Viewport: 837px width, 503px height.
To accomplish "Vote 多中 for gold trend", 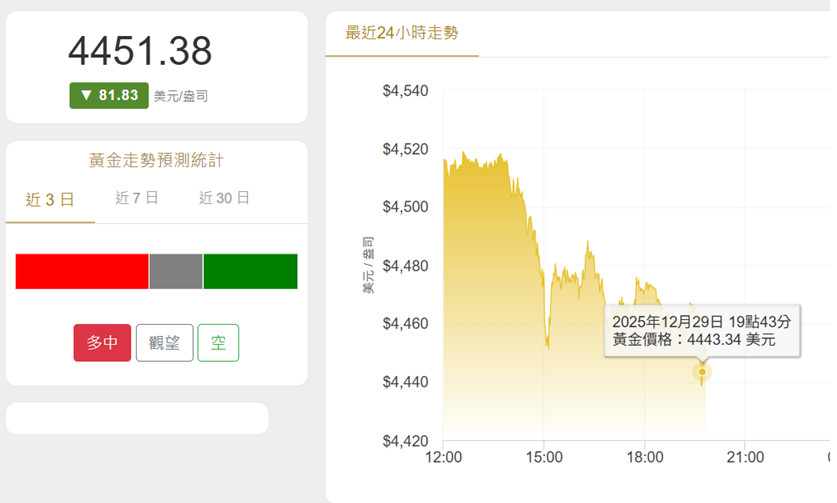I will [x=102, y=343].
